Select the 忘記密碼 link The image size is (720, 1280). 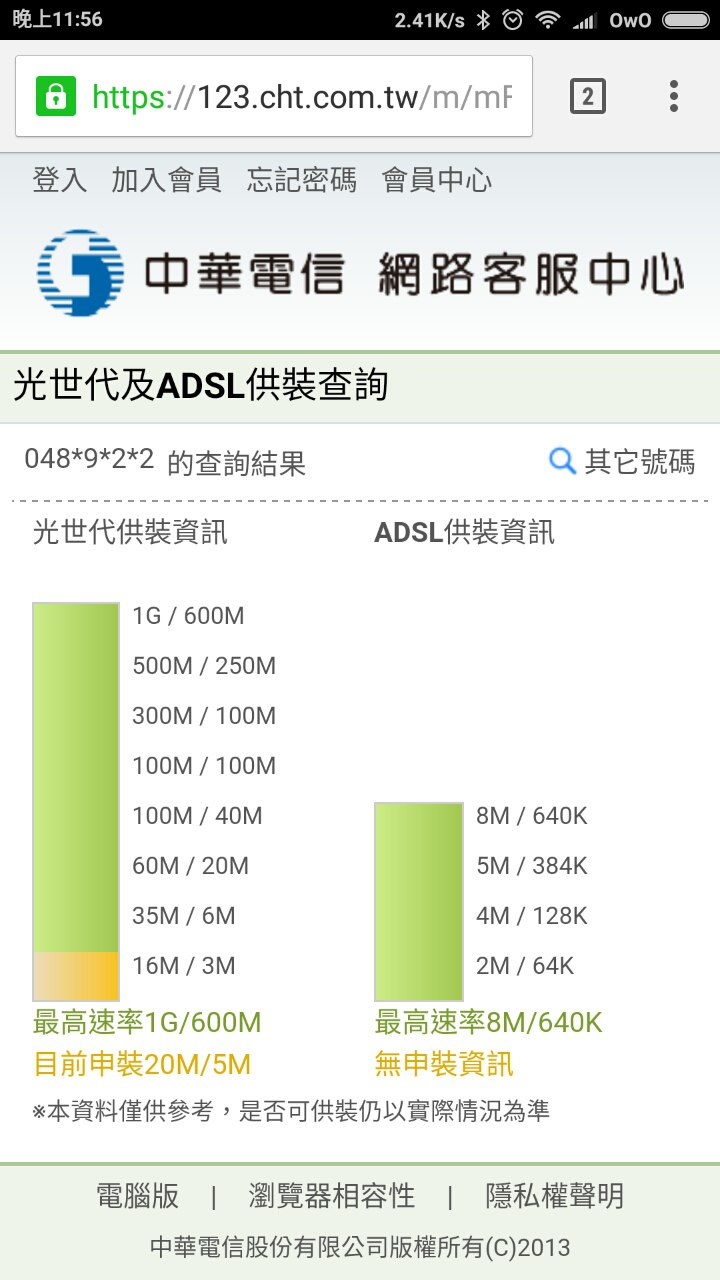(301, 180)
